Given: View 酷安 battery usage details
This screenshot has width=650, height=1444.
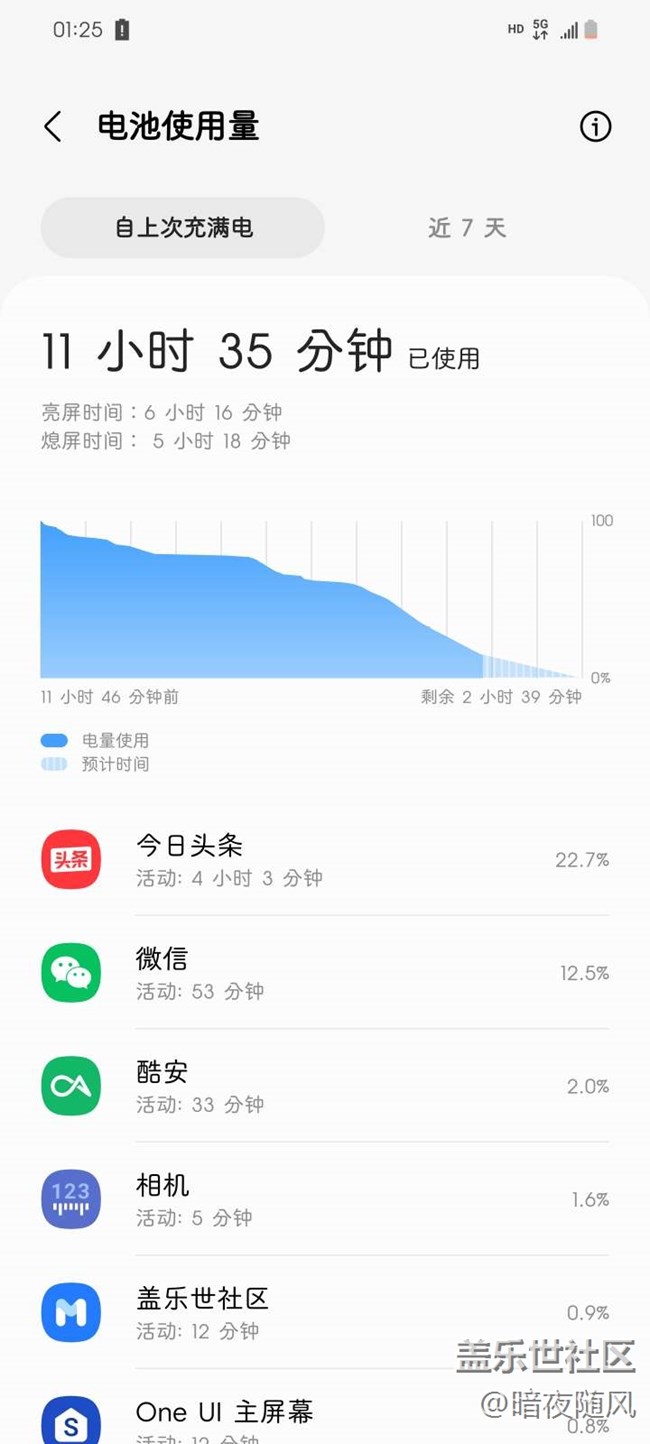Looking at the screenshot, I should click(x=325, y=1086).
